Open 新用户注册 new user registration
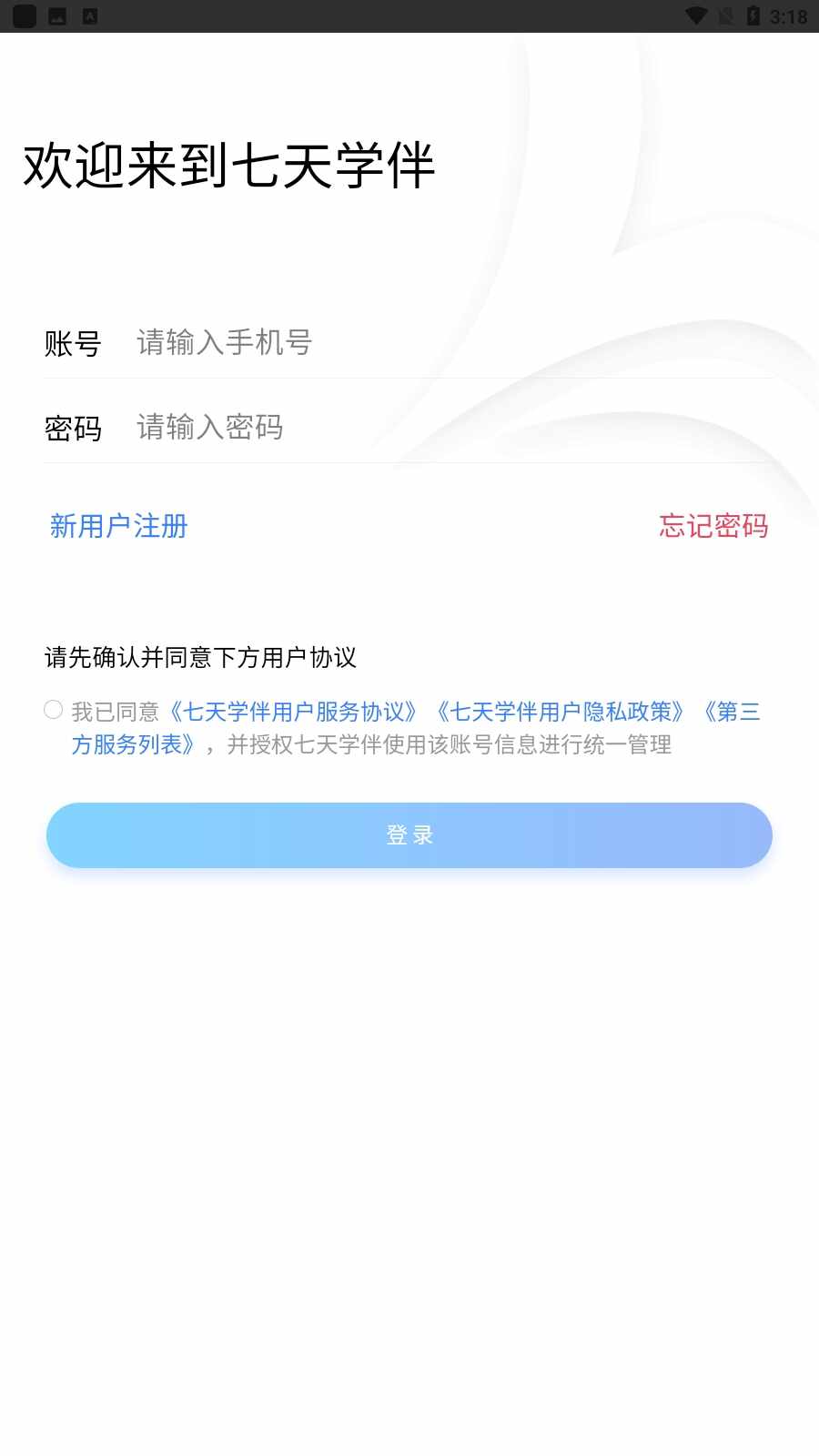This screenshot has width=819, height=1456. (x=118, y=526)
